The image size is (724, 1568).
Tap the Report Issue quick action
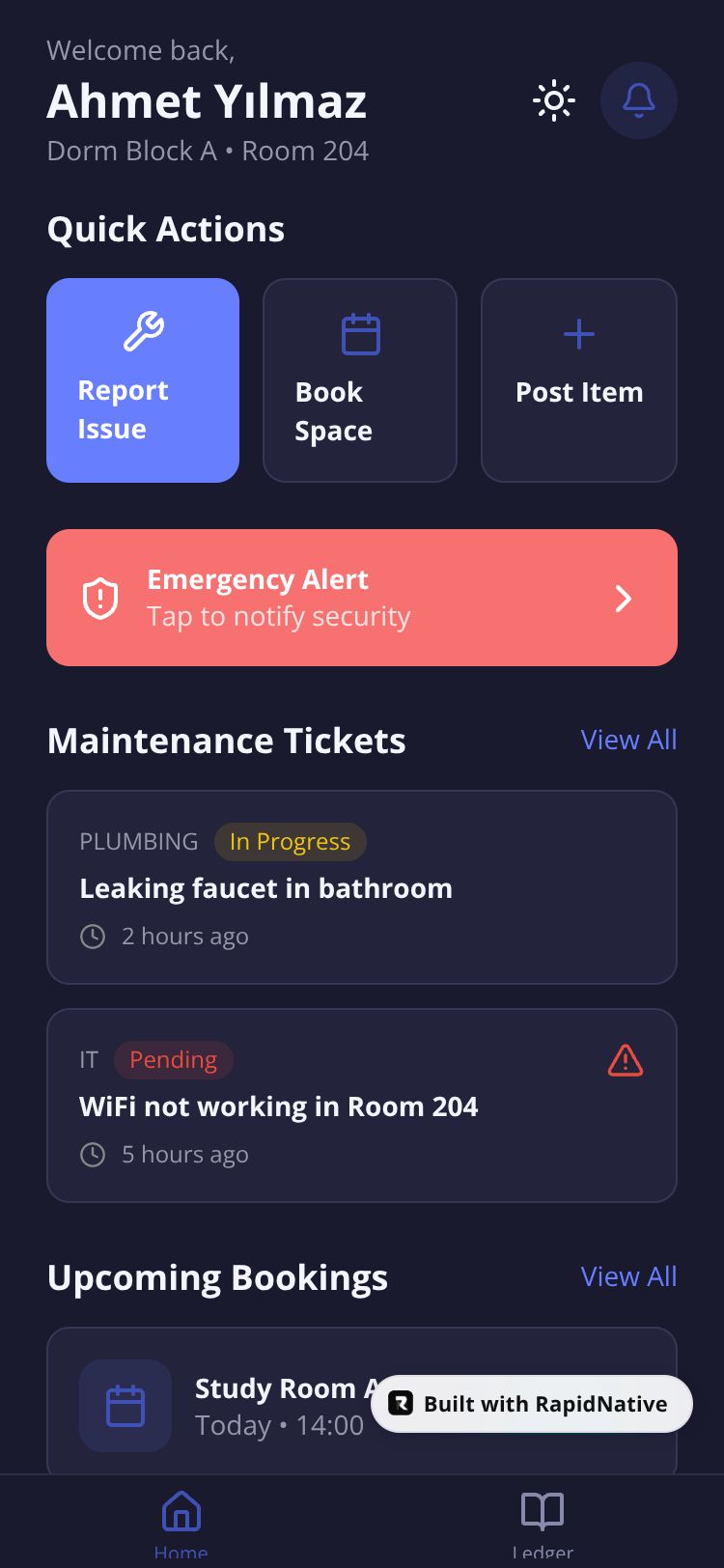pyautogui.click(x=143, y=380)
